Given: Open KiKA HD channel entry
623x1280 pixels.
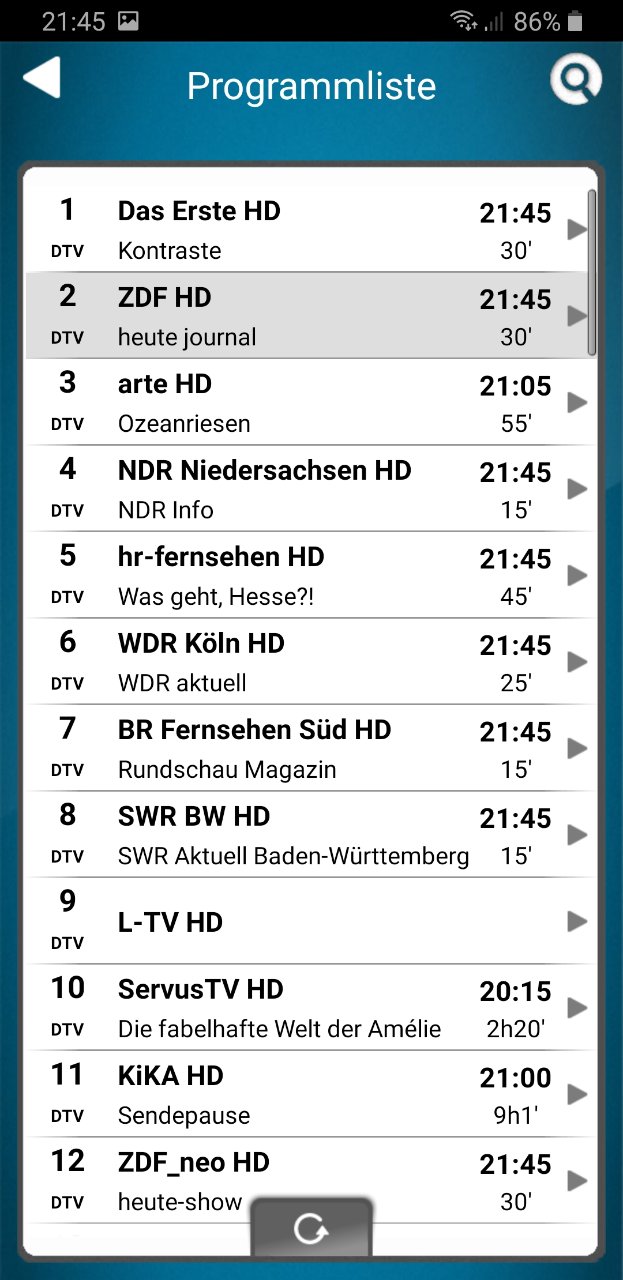Looking at the screenshot, I should click(300, 1094).
